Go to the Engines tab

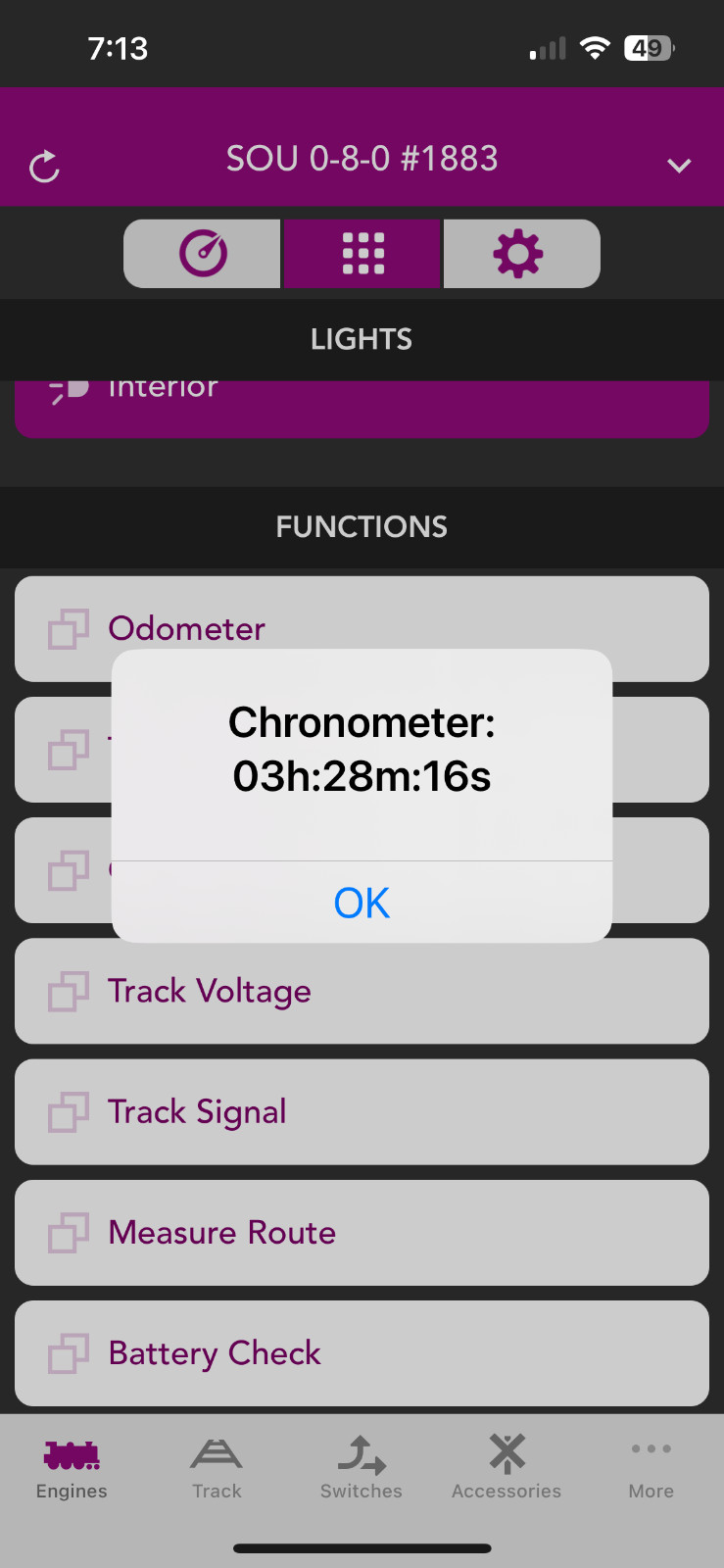click(72, 1468)
